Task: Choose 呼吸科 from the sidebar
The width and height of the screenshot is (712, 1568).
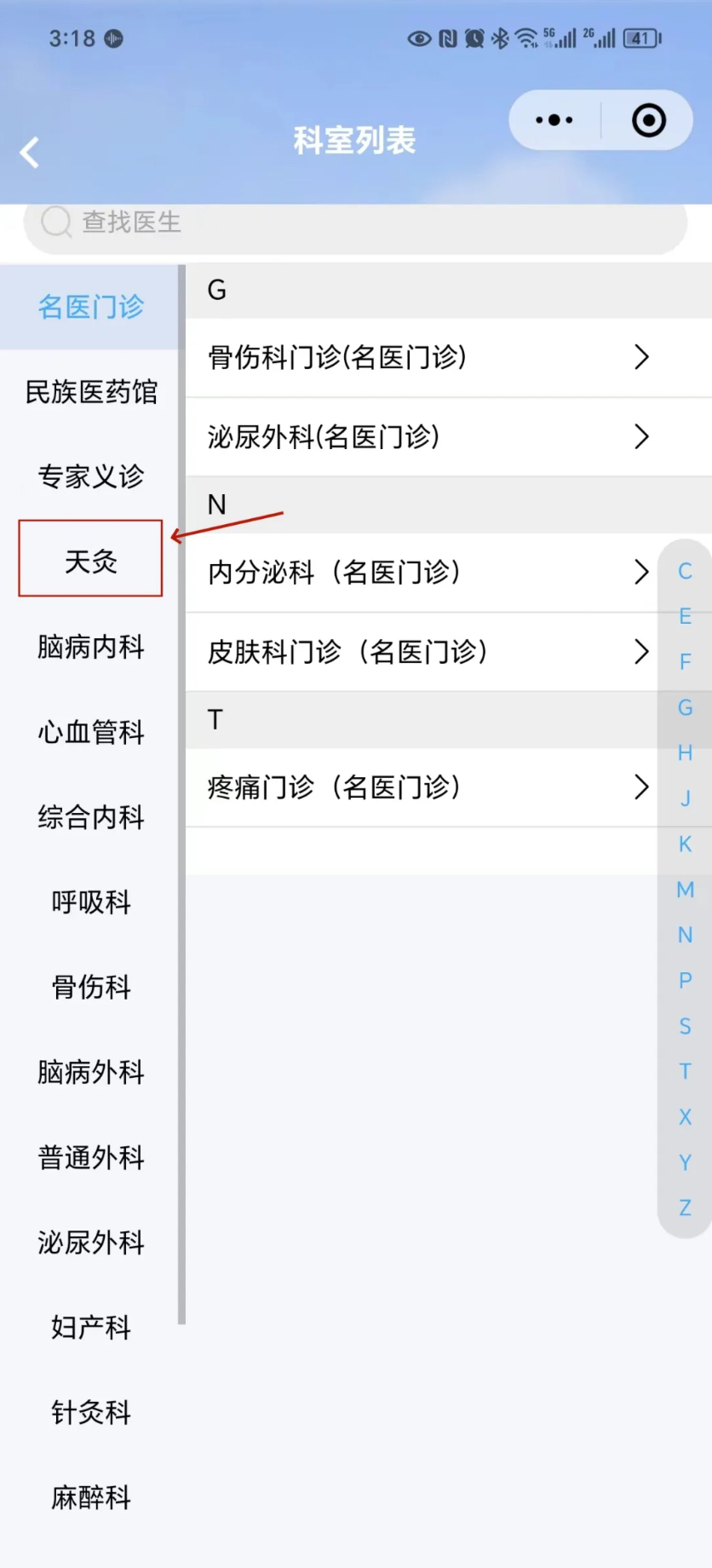Action: (91, 902)
